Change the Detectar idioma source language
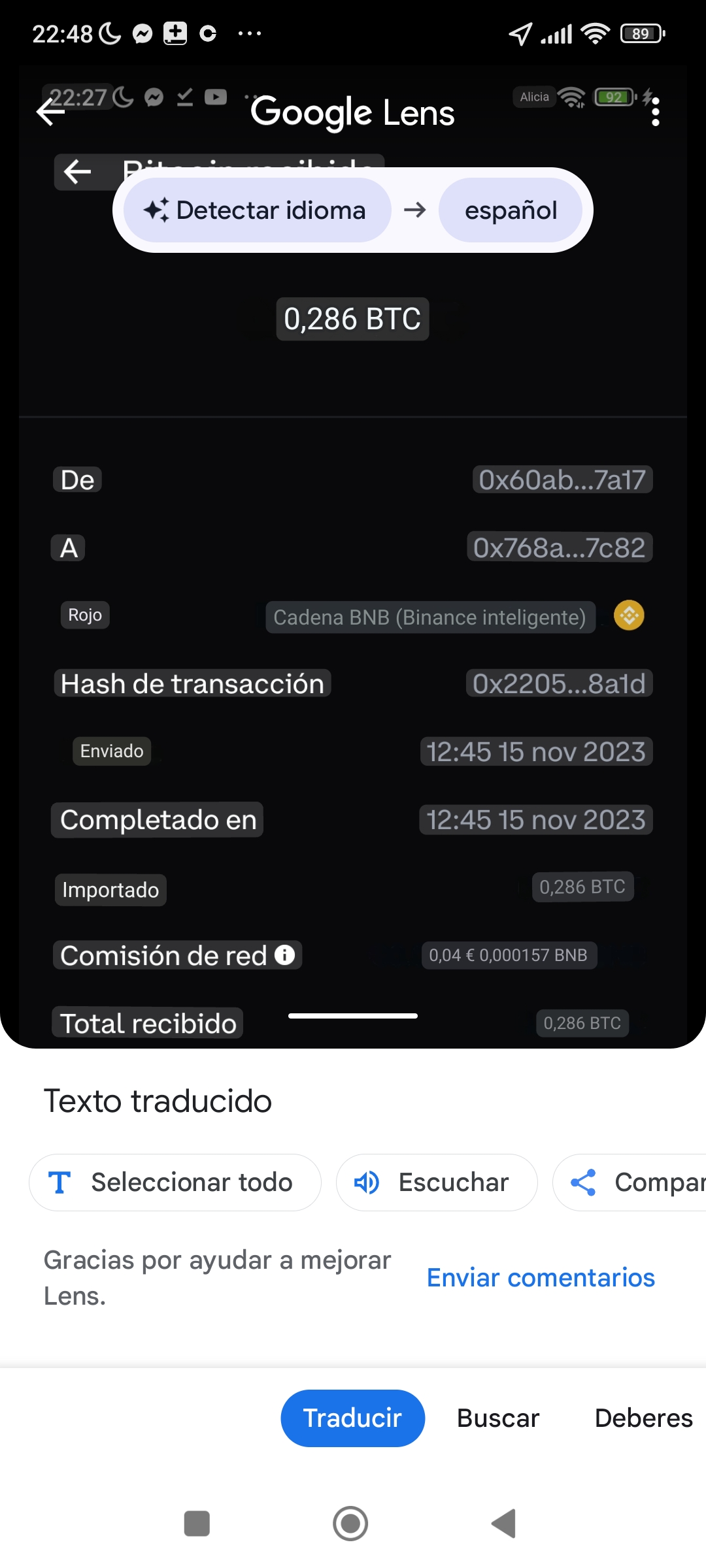 pyautogui.click(x=257, y=210)
